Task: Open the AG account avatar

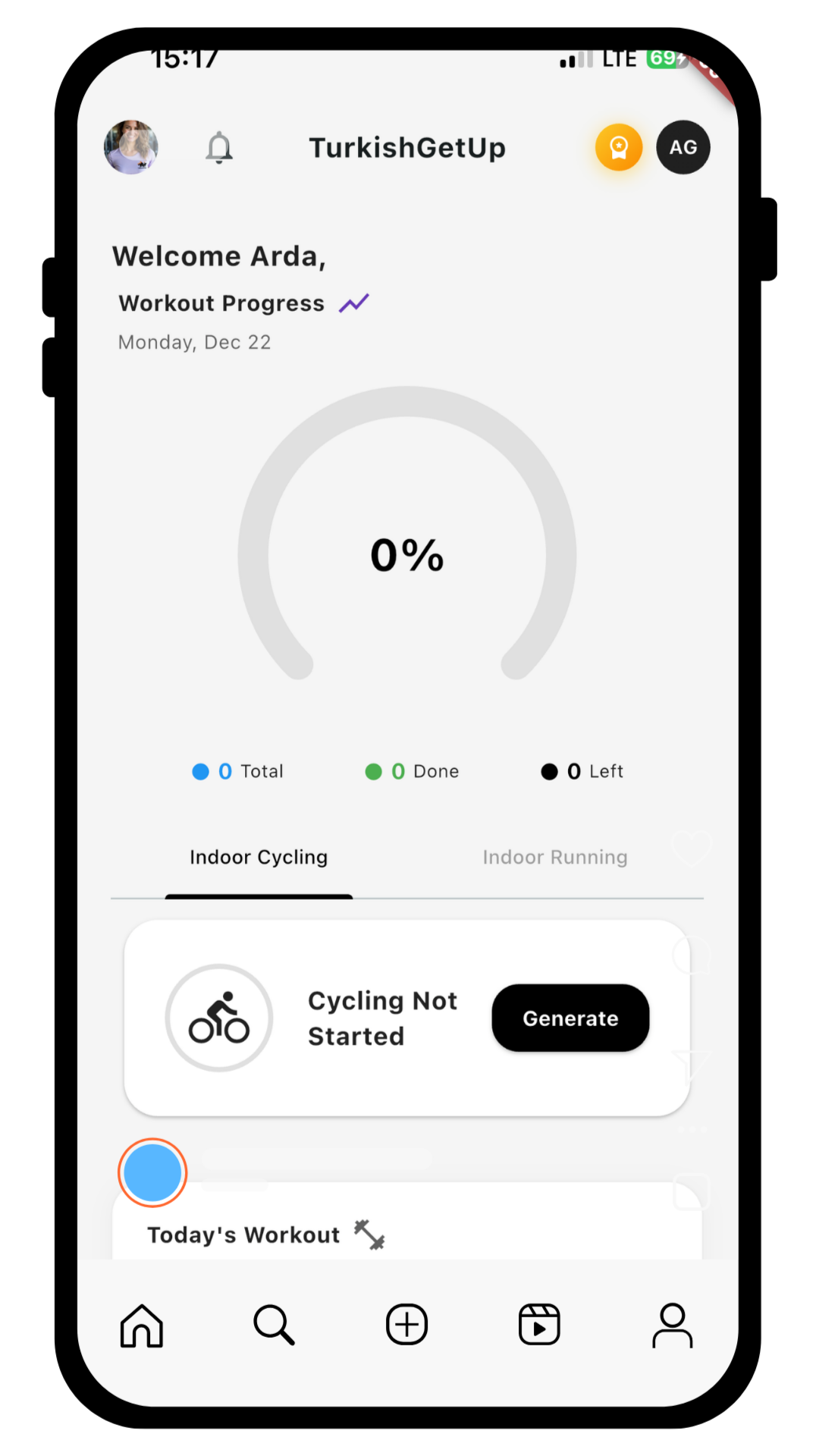Action: [682, 147]
